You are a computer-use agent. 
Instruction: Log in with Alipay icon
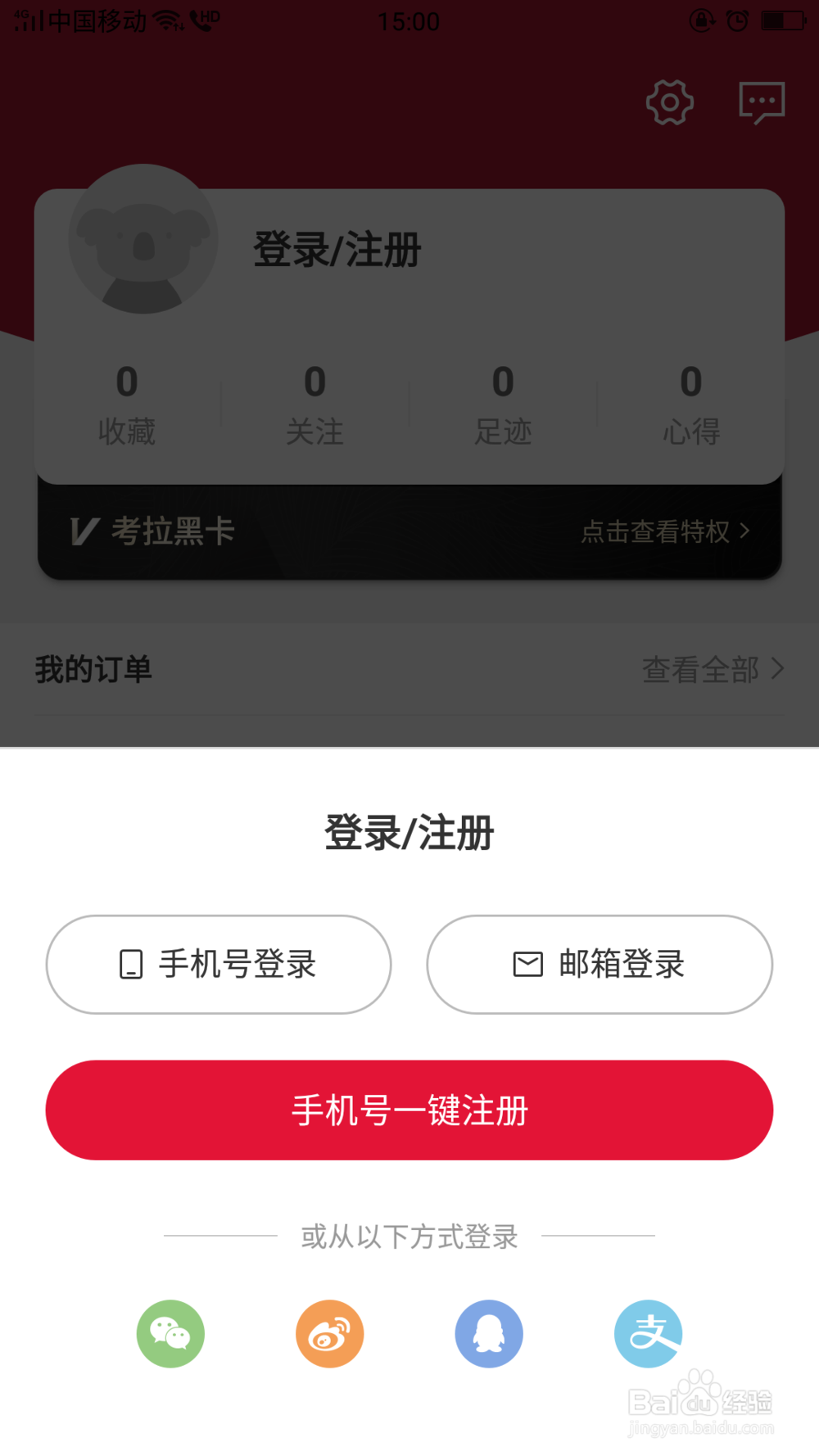[648, 1333]
